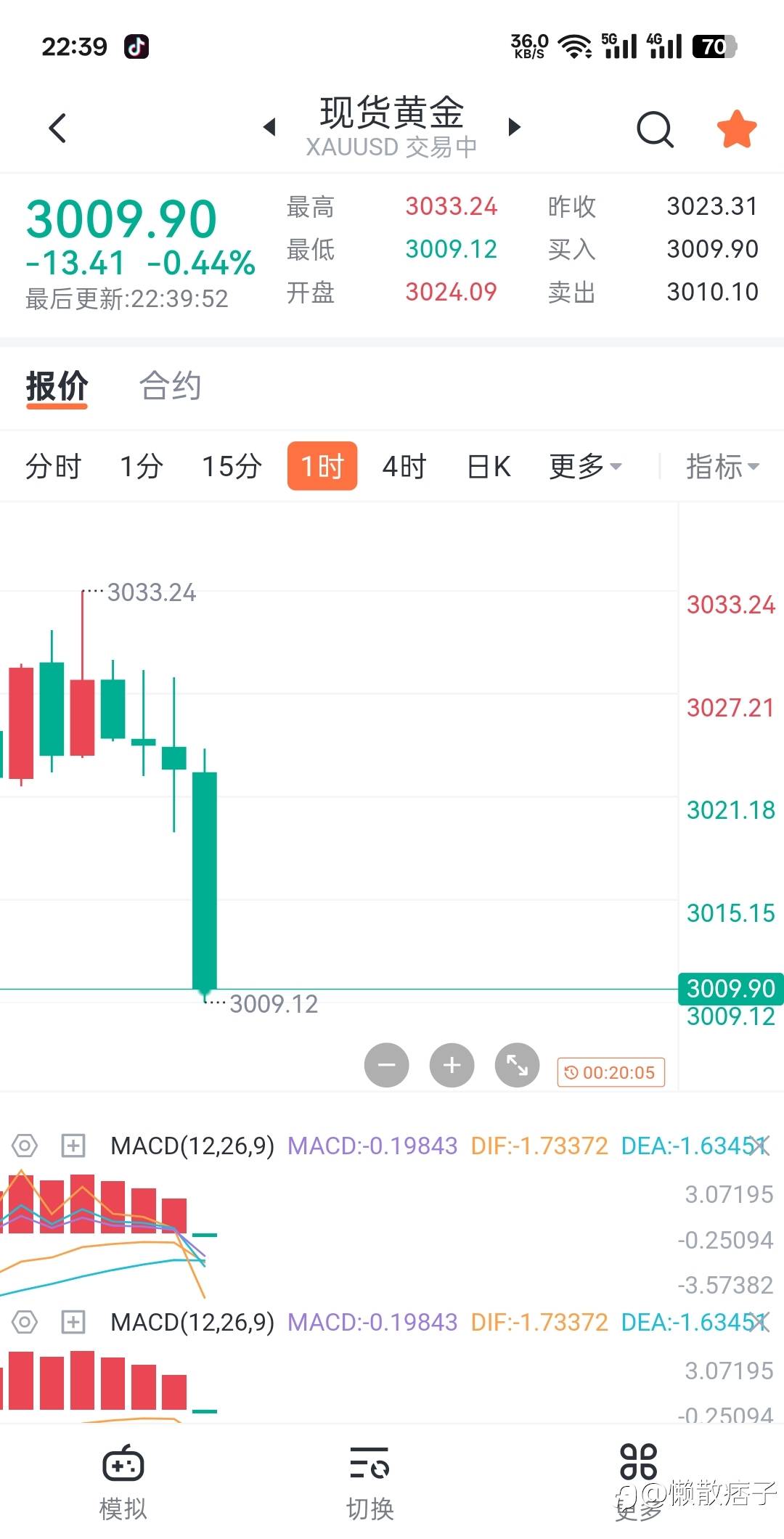Select the 分时 chart period
784x1539 pixels.
click(x=53, y=466)
